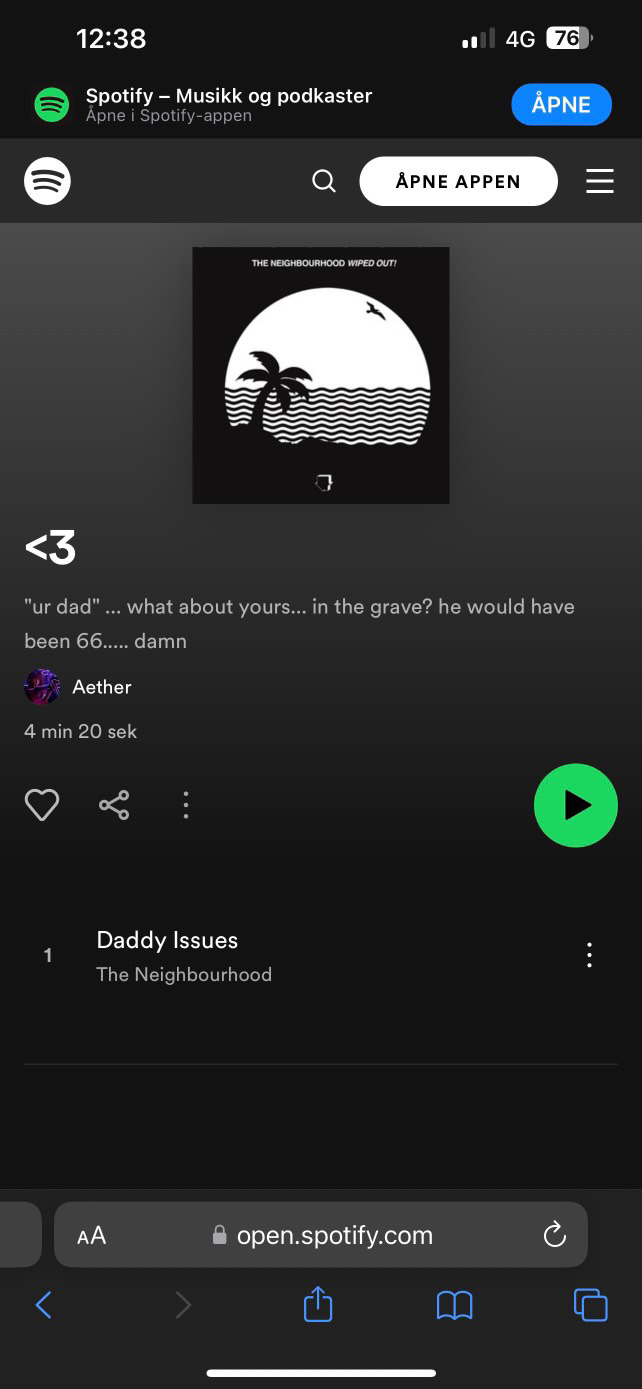Tap the open.spotify.com address bar

click(x=321, y=1235)
